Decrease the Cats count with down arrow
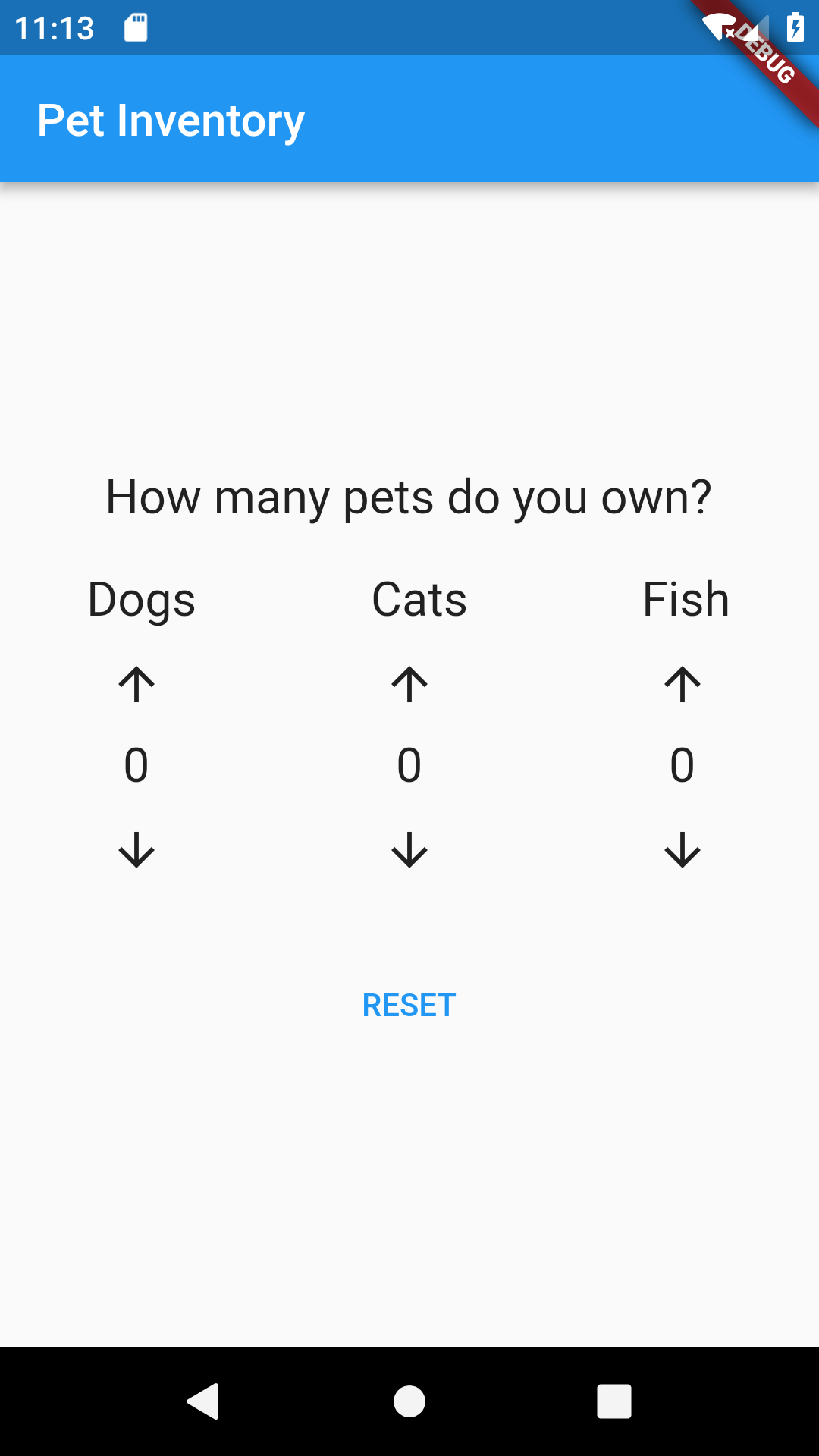Screen dimensions: 819x1456 coord(409,849)
